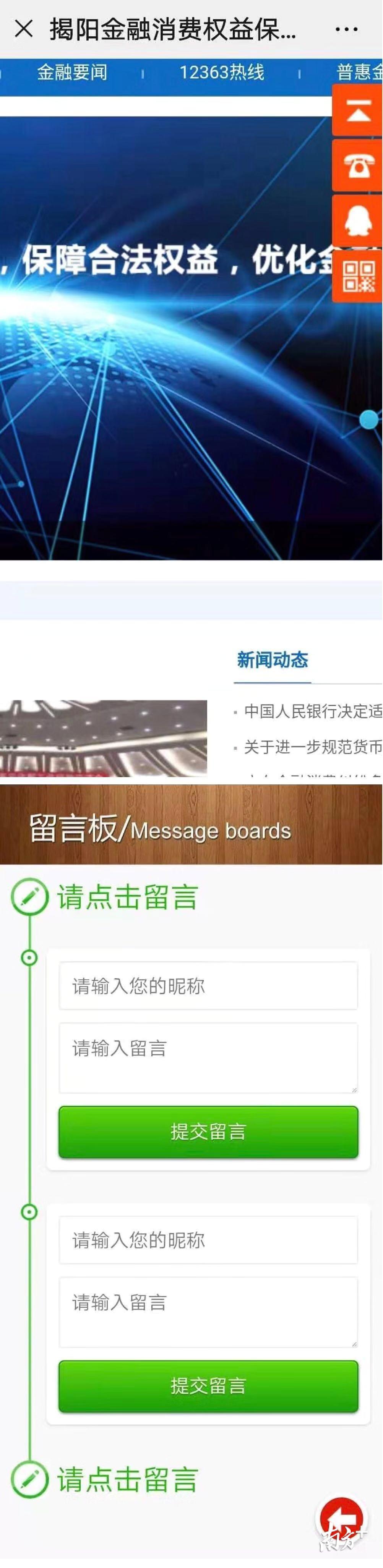Tap the orange back-to-top arrow button
This screenshot has height=1568, width=383.
tap(357, 112)
